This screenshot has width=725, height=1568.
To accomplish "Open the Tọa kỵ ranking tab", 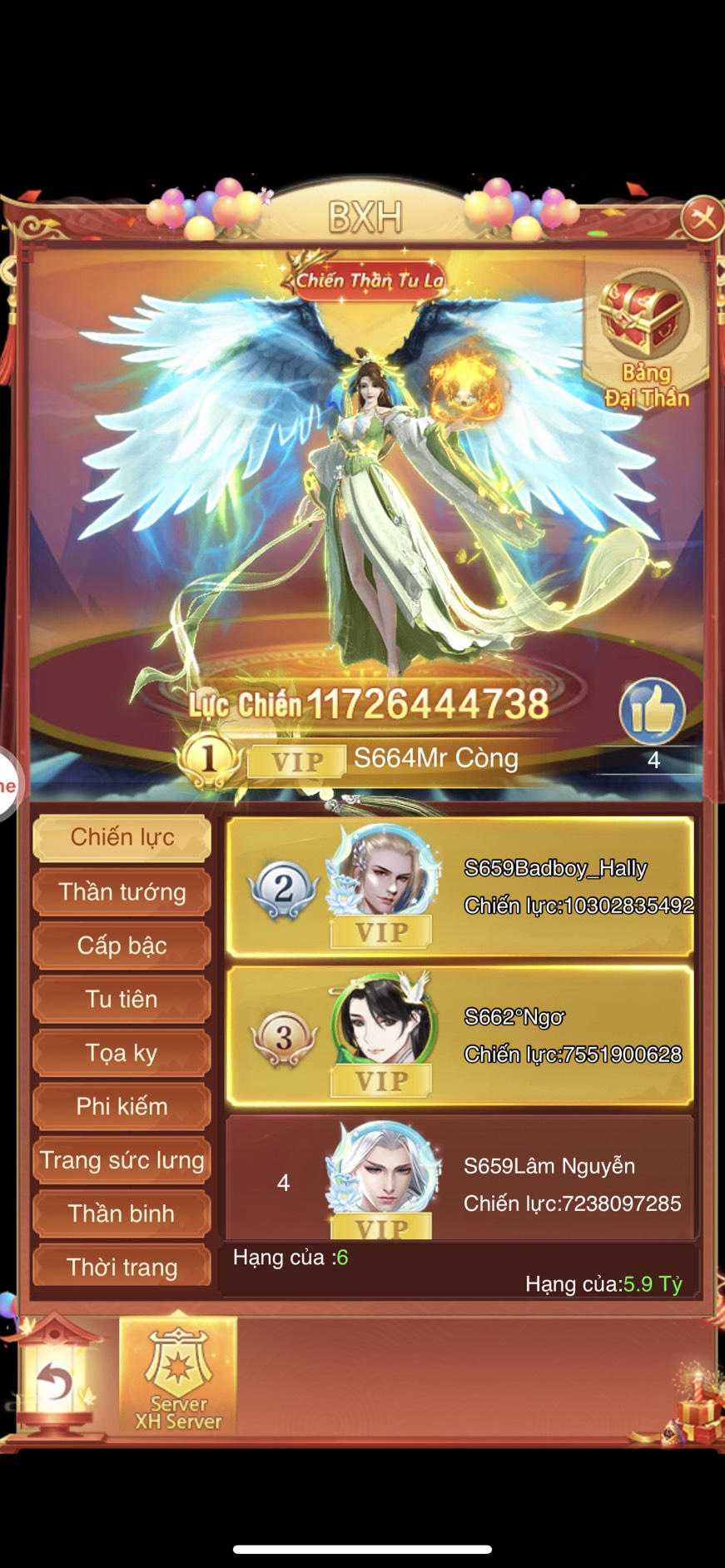I will coord(122,1053).
